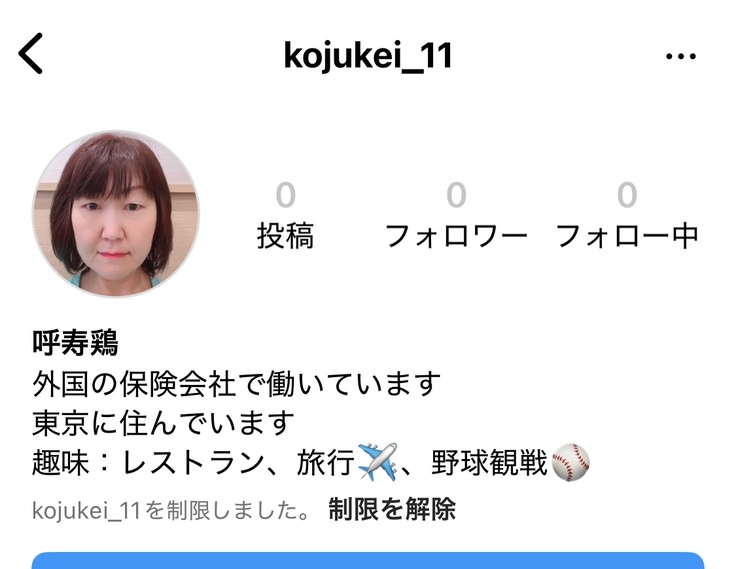Screen dimensions: 736x569
Task: Tap the blue button below the bio
Action: point(368,560)
